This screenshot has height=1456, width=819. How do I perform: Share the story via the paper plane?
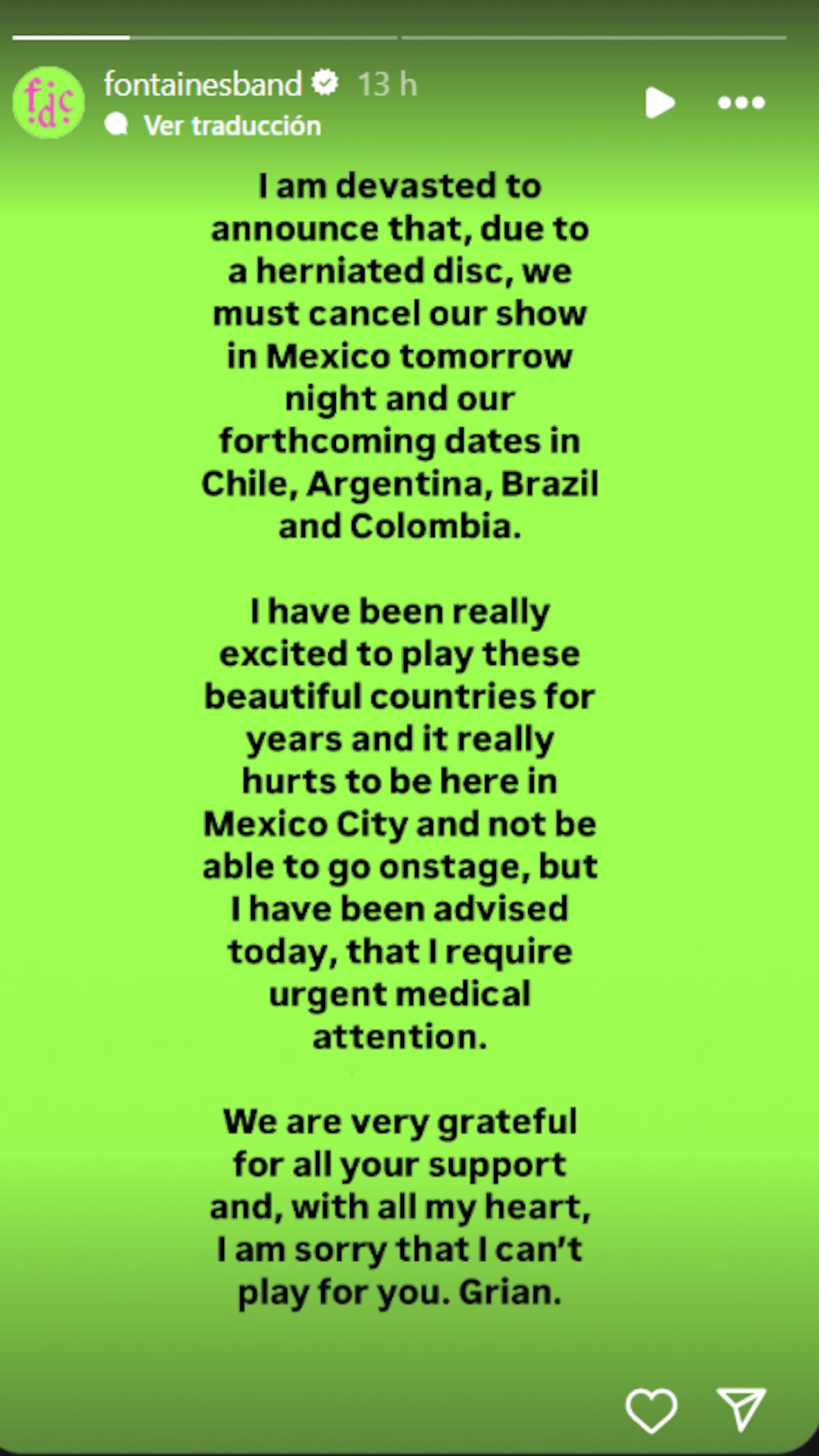tap(741, 1409)
